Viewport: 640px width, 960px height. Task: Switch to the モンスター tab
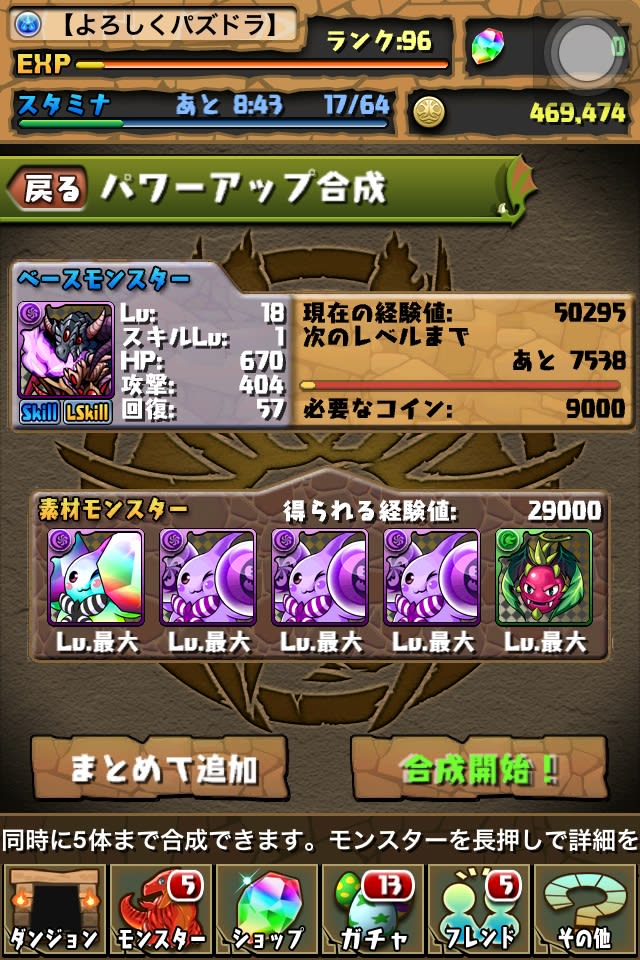(x=160, y=908)
